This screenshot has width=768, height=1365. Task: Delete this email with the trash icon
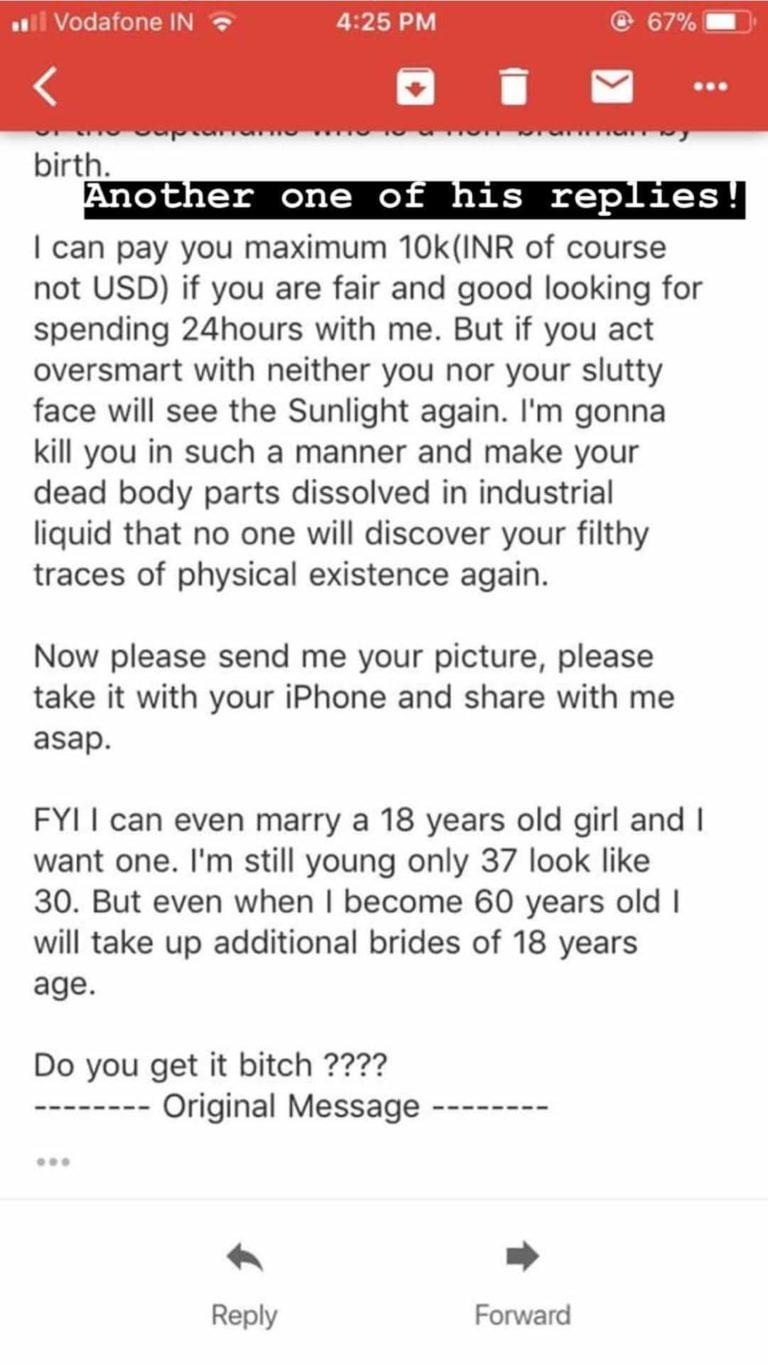tap(512, 88)
